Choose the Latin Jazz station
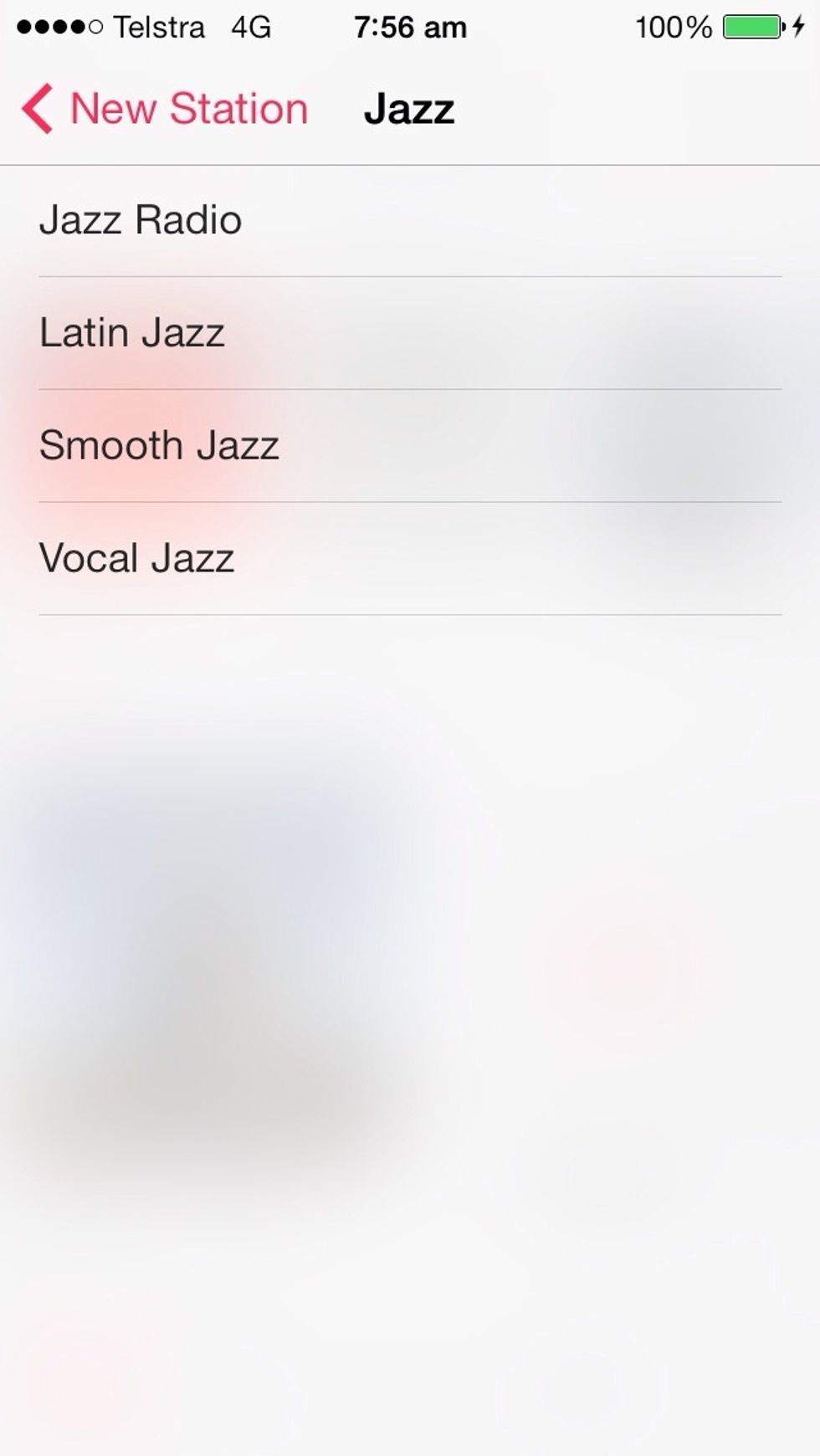Viewport: 820px width, 1456px height. 410,333
